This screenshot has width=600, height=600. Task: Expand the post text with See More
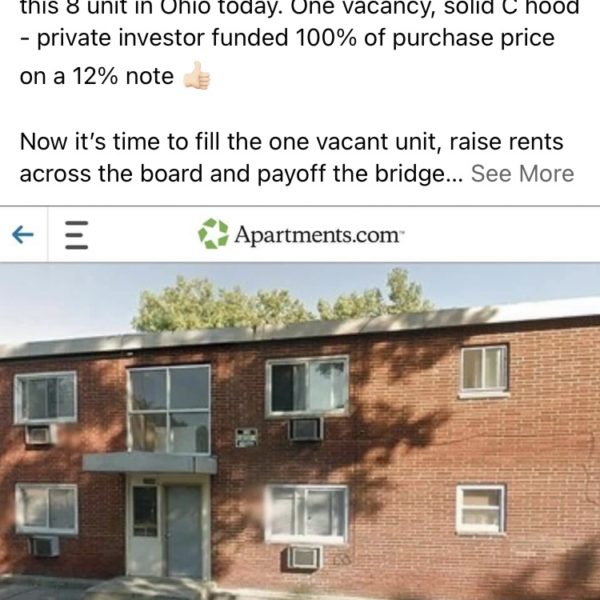522,173
